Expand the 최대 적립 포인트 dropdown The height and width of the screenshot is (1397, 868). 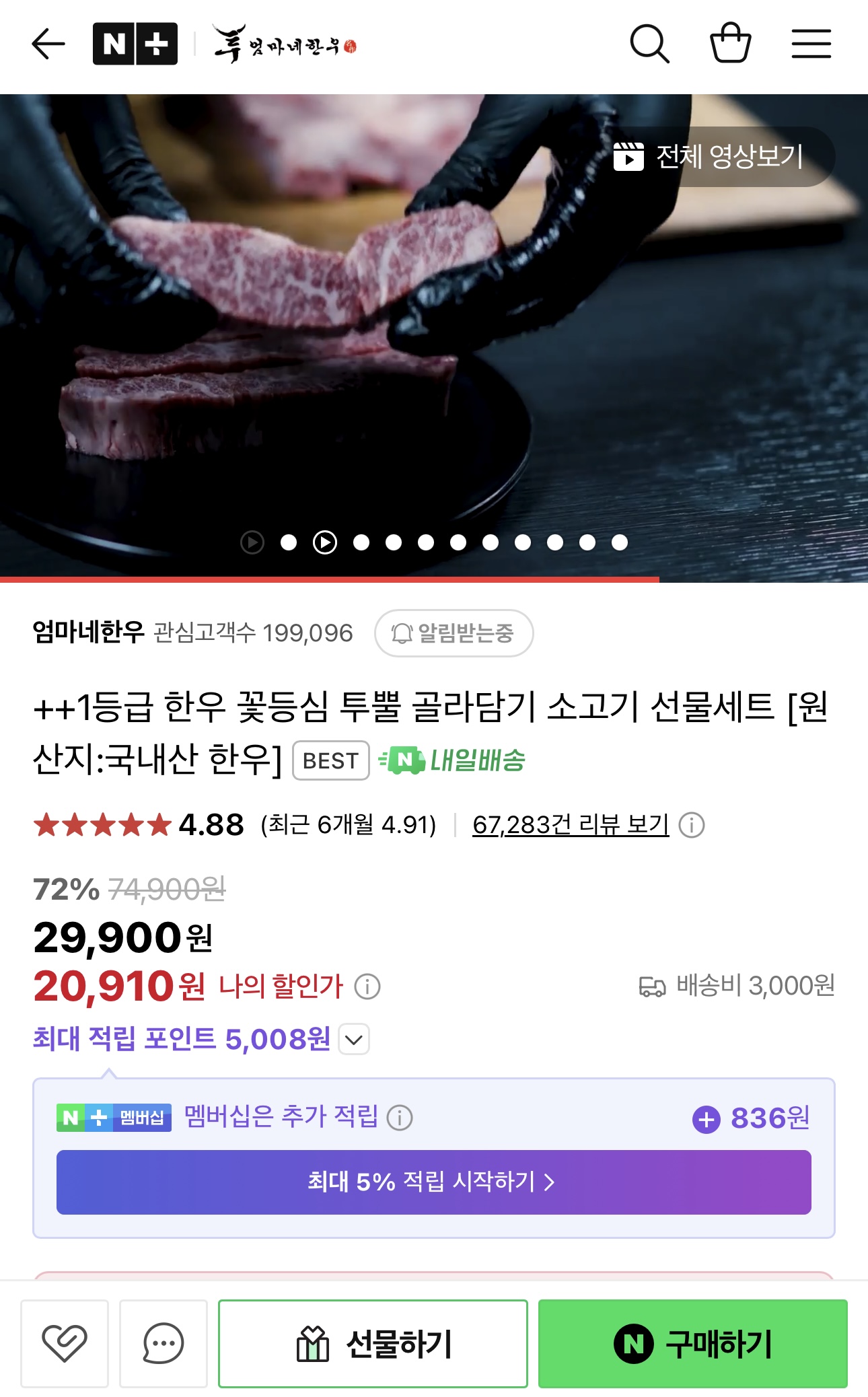point(354,1040)
